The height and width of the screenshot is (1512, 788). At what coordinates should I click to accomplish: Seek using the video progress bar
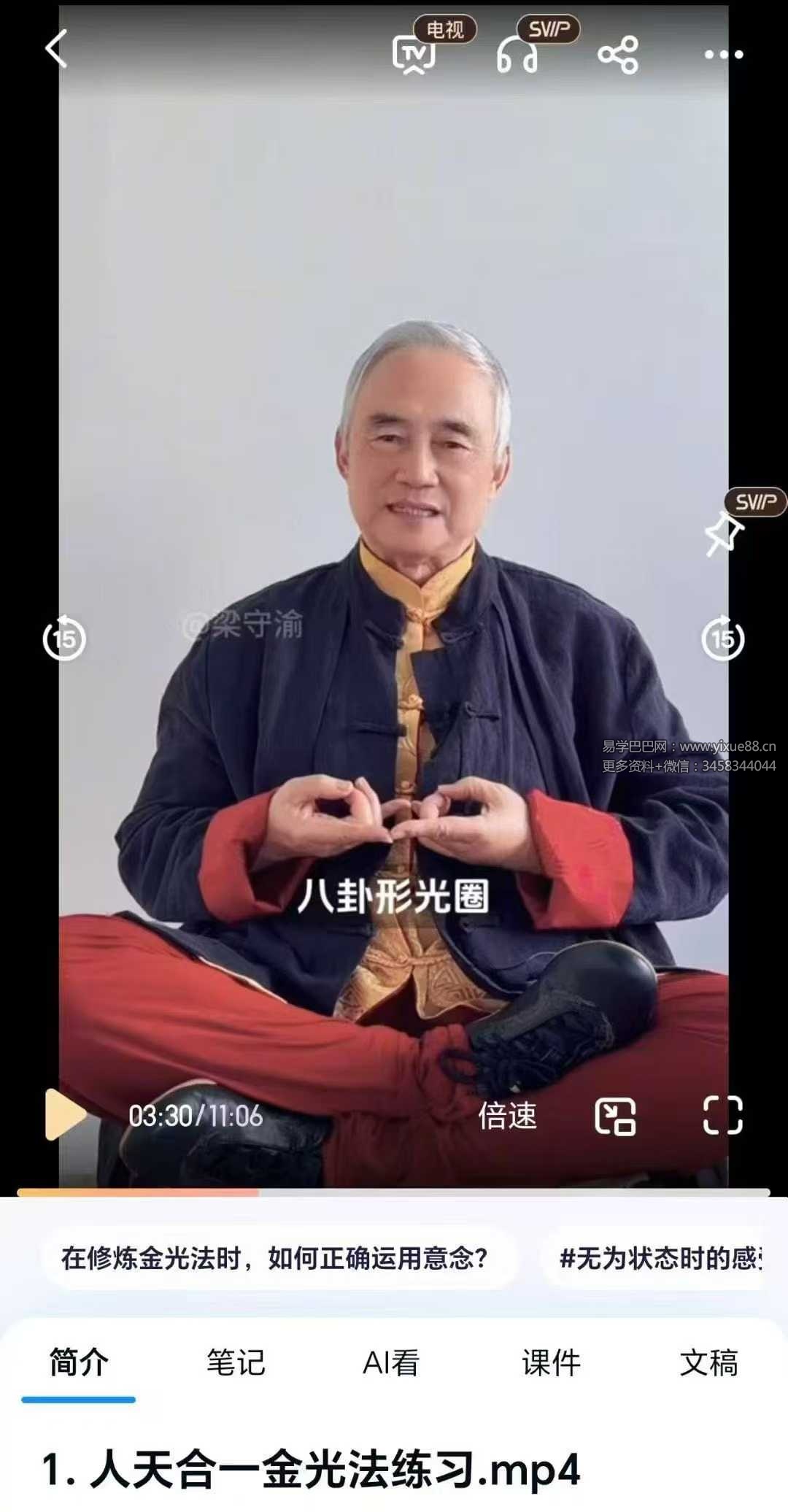tap(394, 1192)
